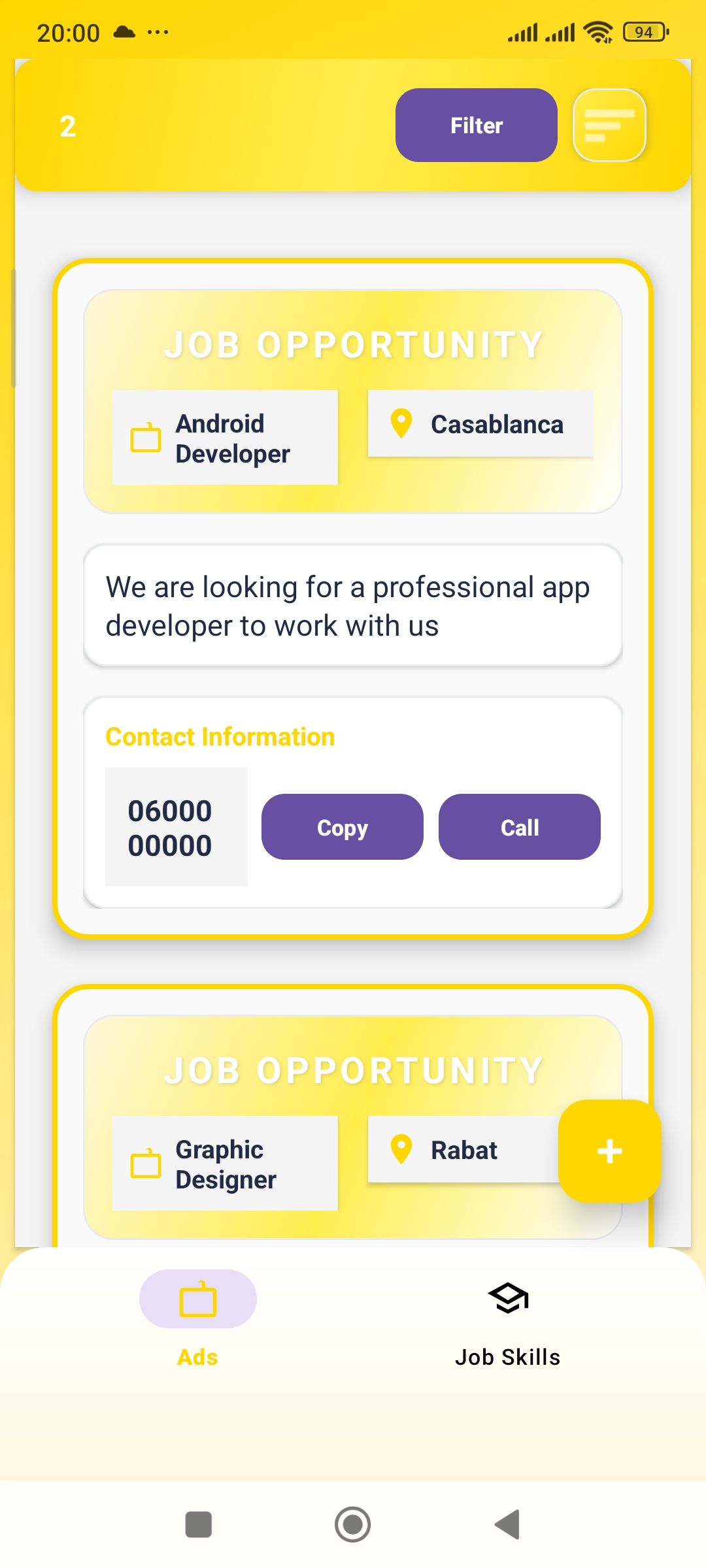Open the Filter options

pyautogui.click(x=476, y=125)
